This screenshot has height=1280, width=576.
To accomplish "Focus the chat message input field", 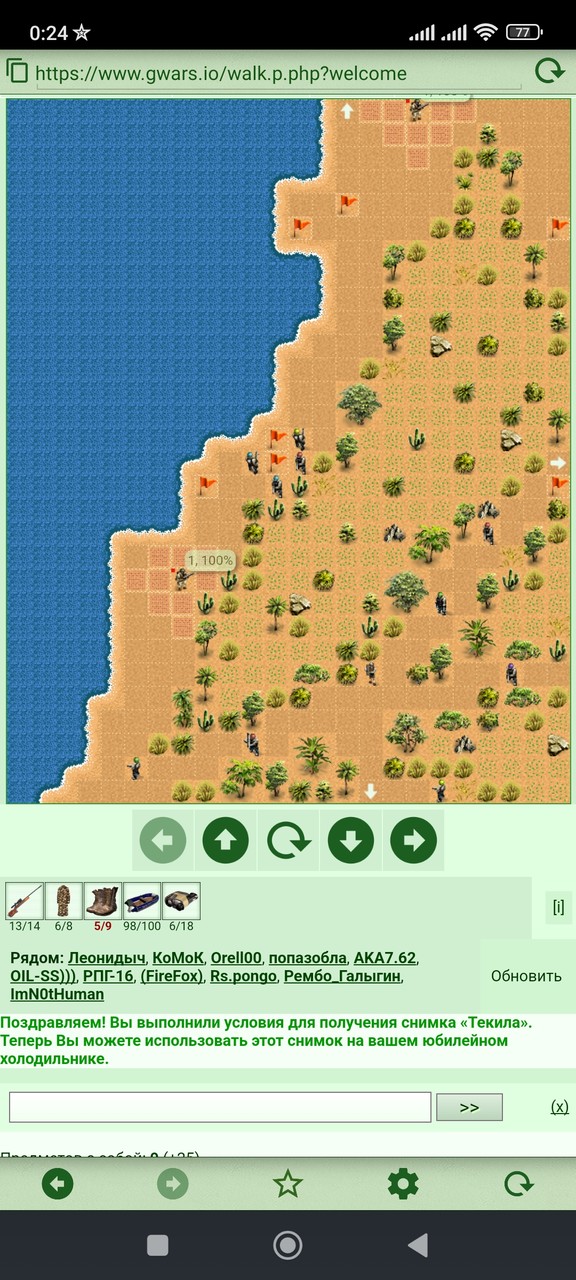I will 220,1107.
